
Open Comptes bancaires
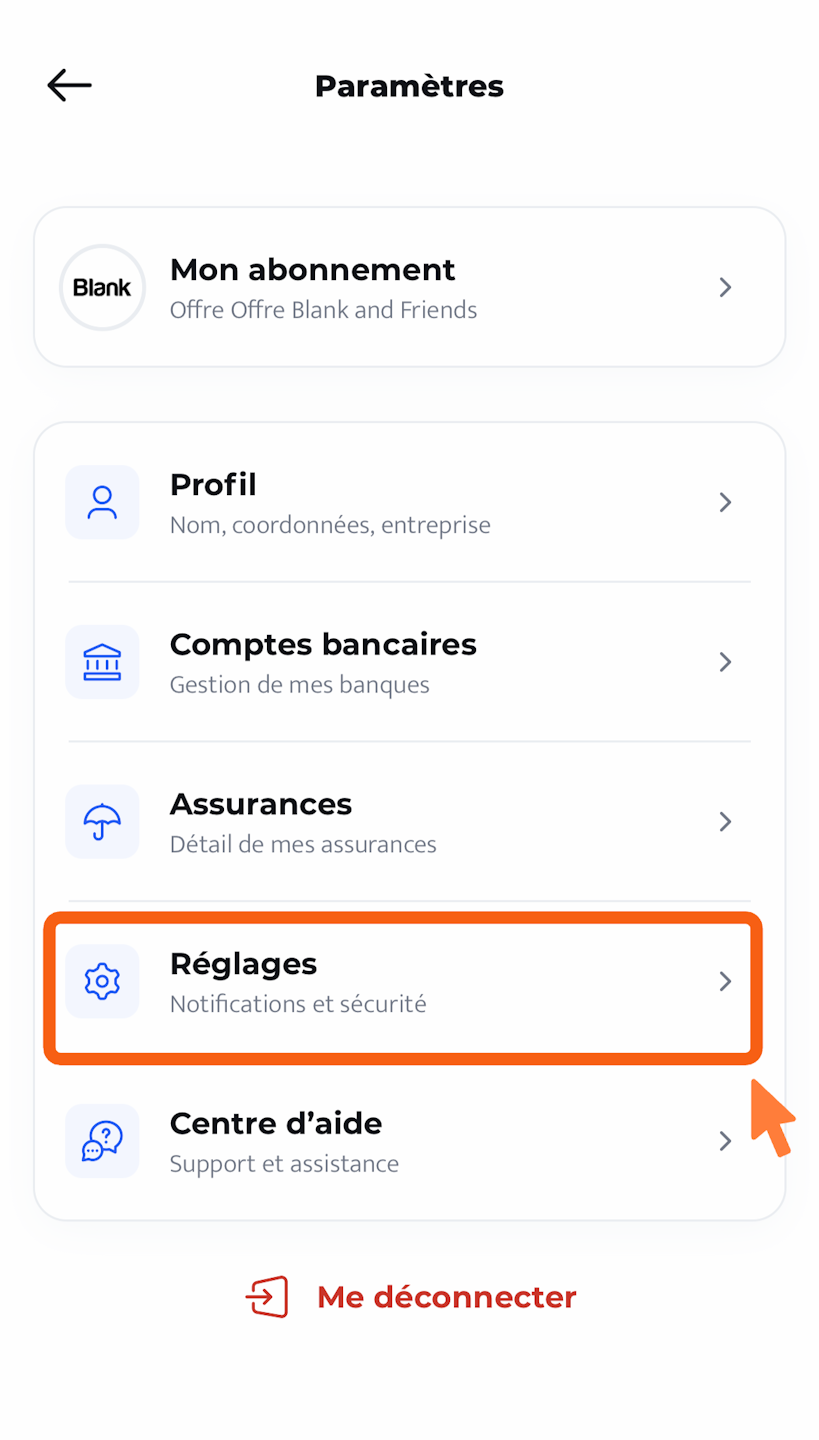(x=409, y=662)
